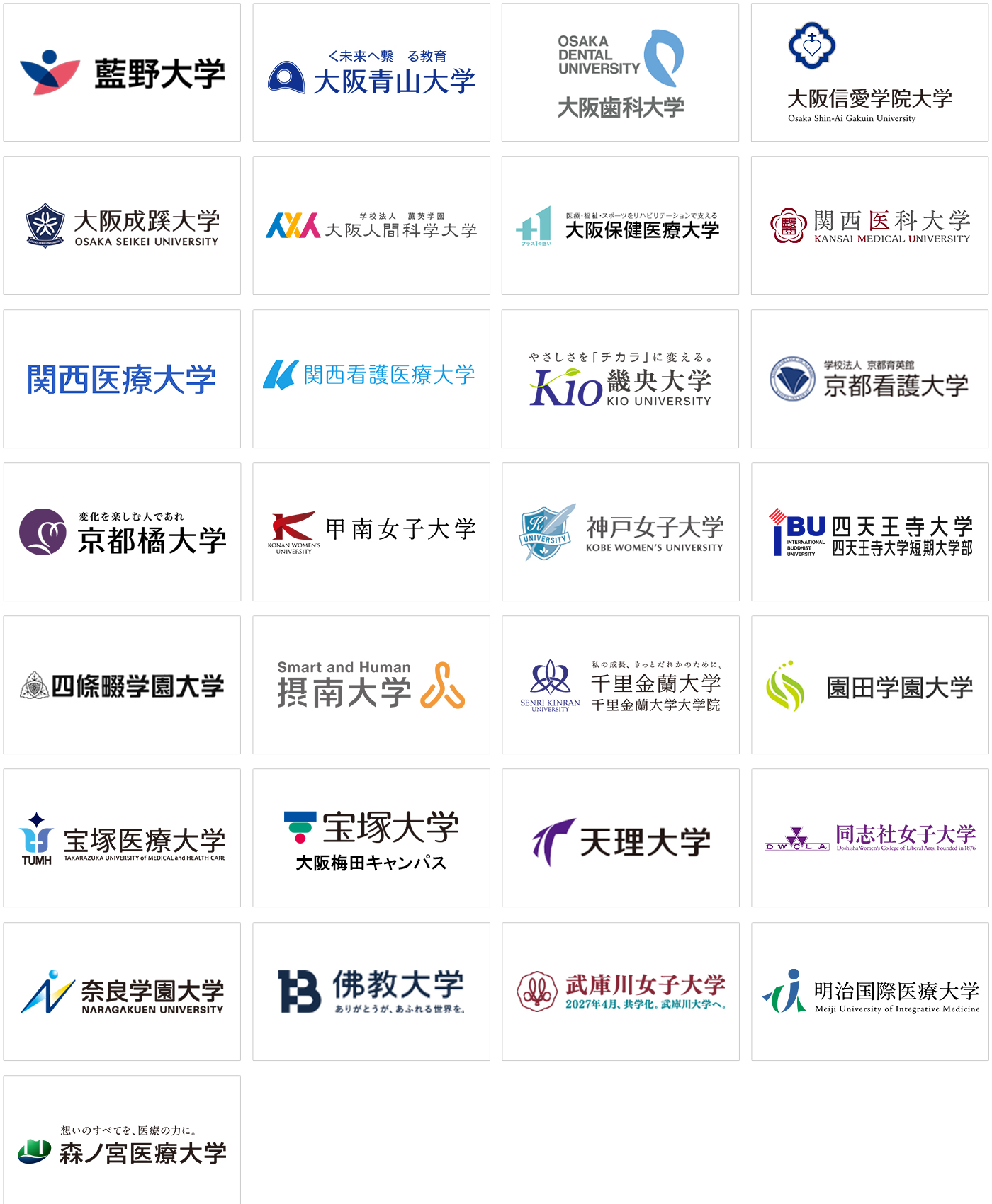Select the 天理大学 tile

[620, 838]
